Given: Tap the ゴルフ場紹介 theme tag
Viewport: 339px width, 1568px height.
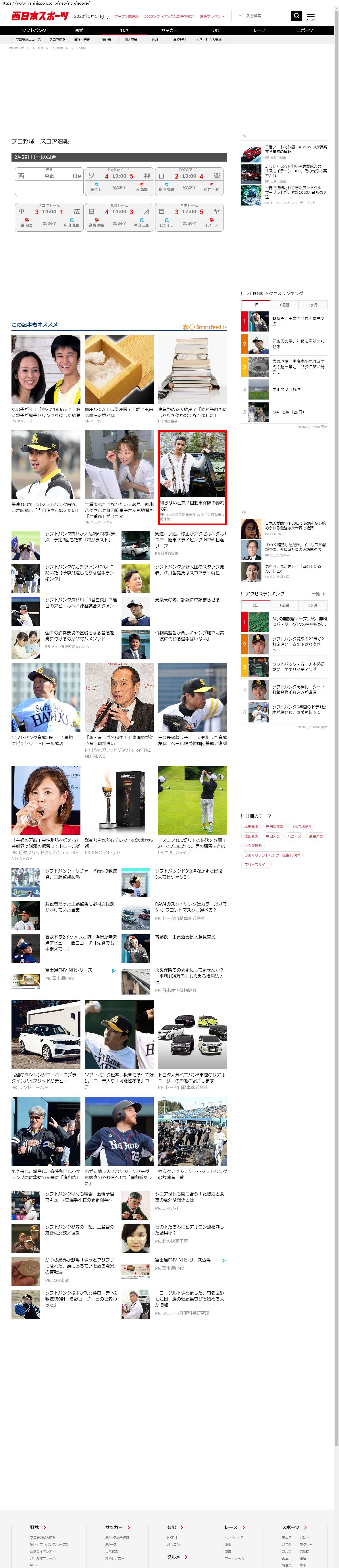Looking at the screenshot, I should click(x=301, y=827).
